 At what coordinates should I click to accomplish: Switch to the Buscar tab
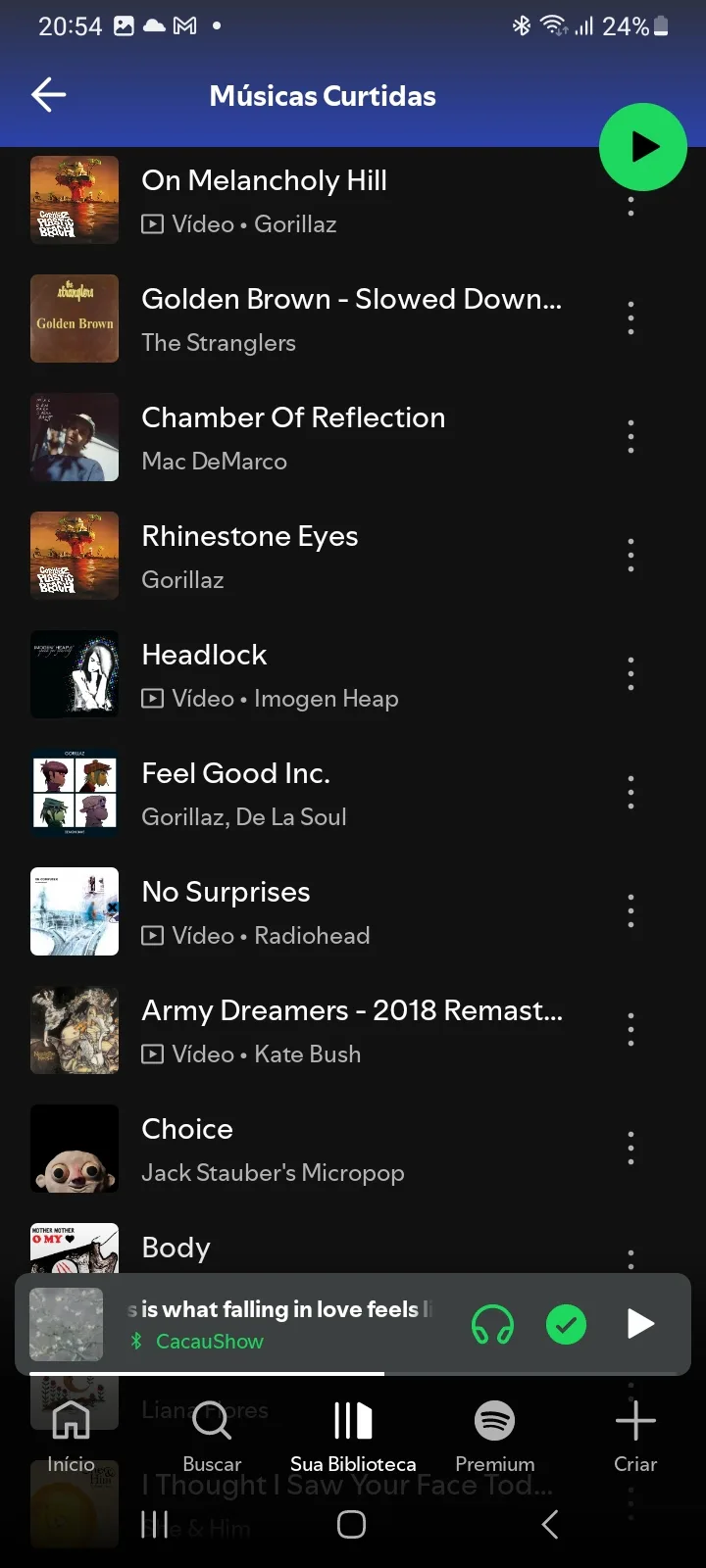pyautogui.click(x=212, y=1435)
